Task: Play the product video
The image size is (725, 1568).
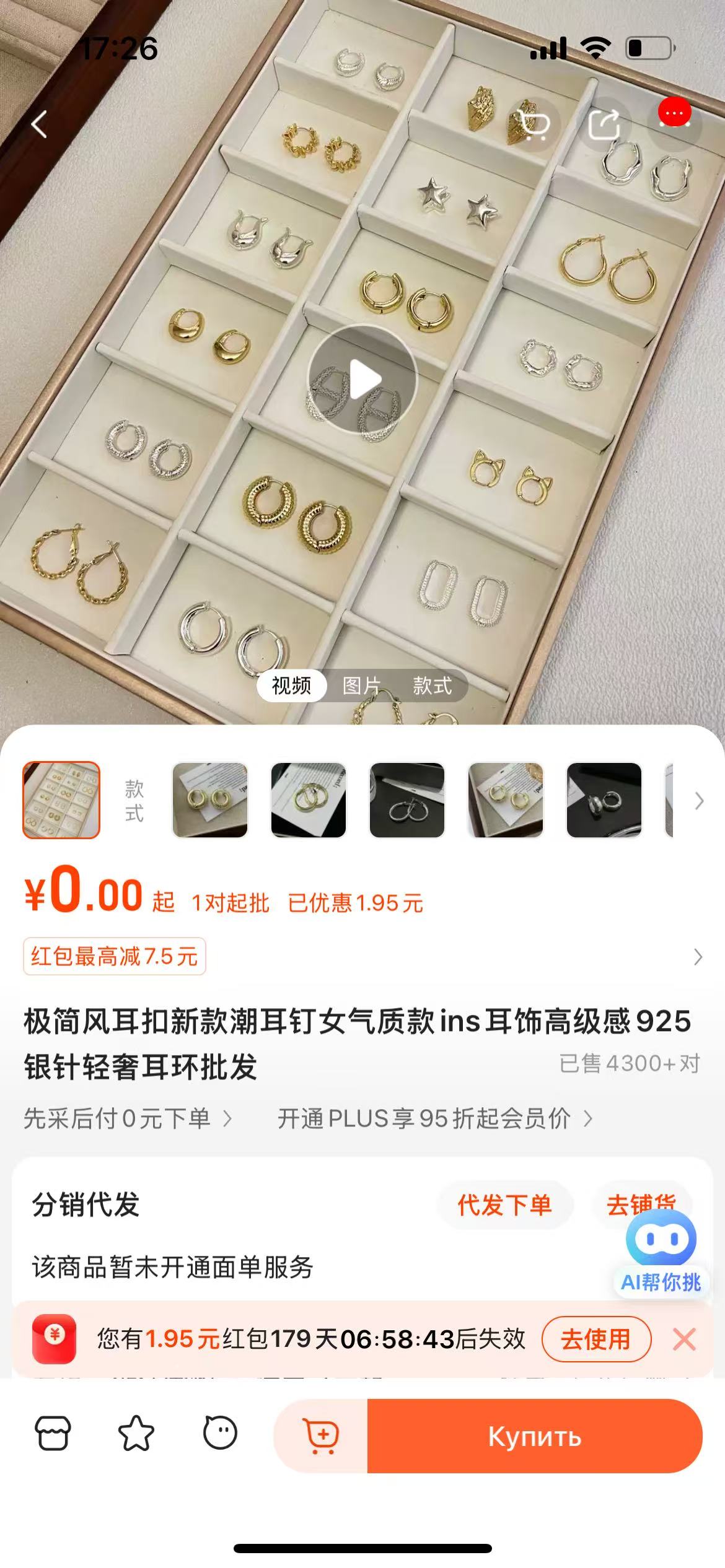Action: (x=363, y=379)
